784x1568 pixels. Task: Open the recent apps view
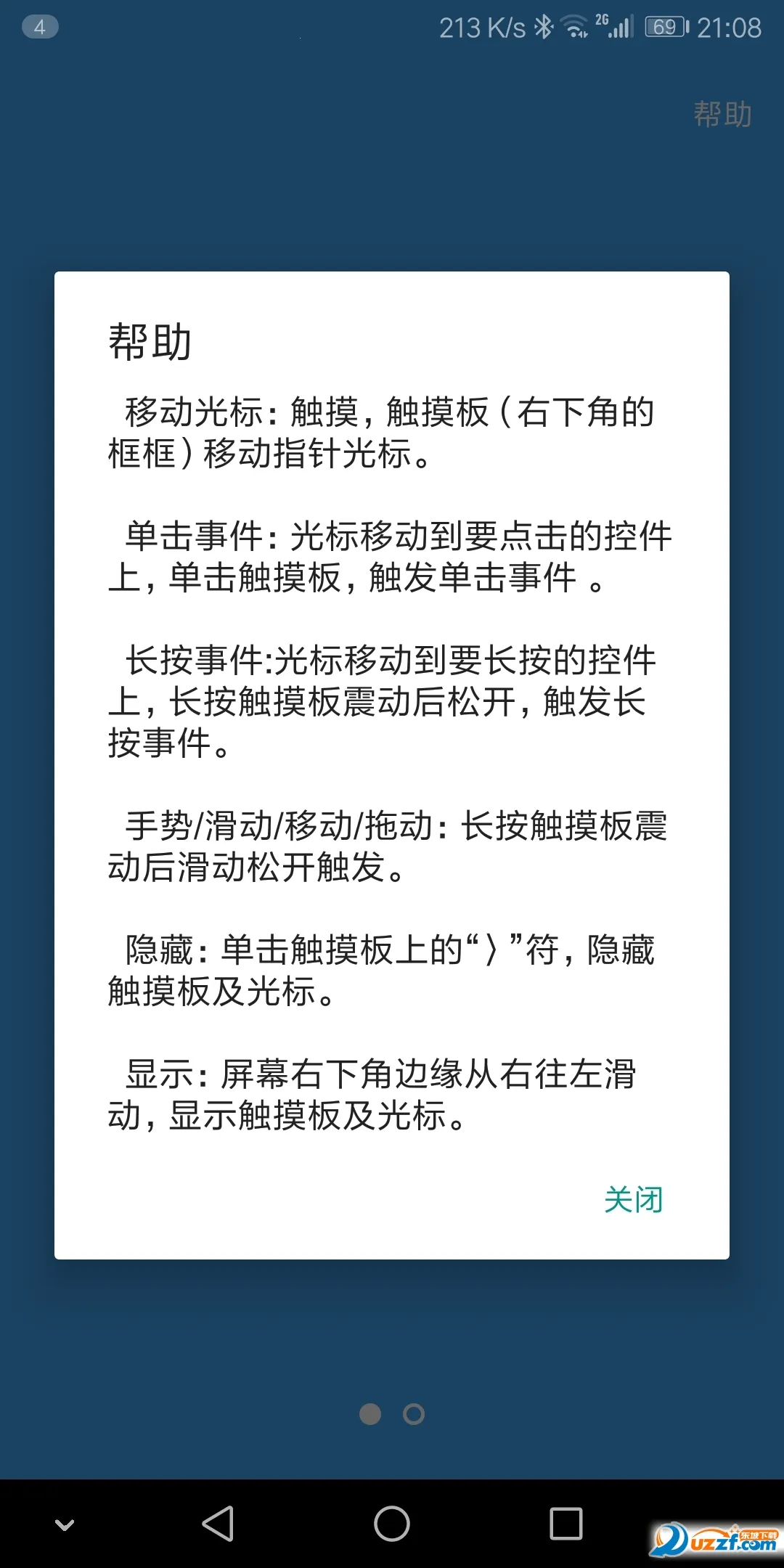pos(566,1523)
